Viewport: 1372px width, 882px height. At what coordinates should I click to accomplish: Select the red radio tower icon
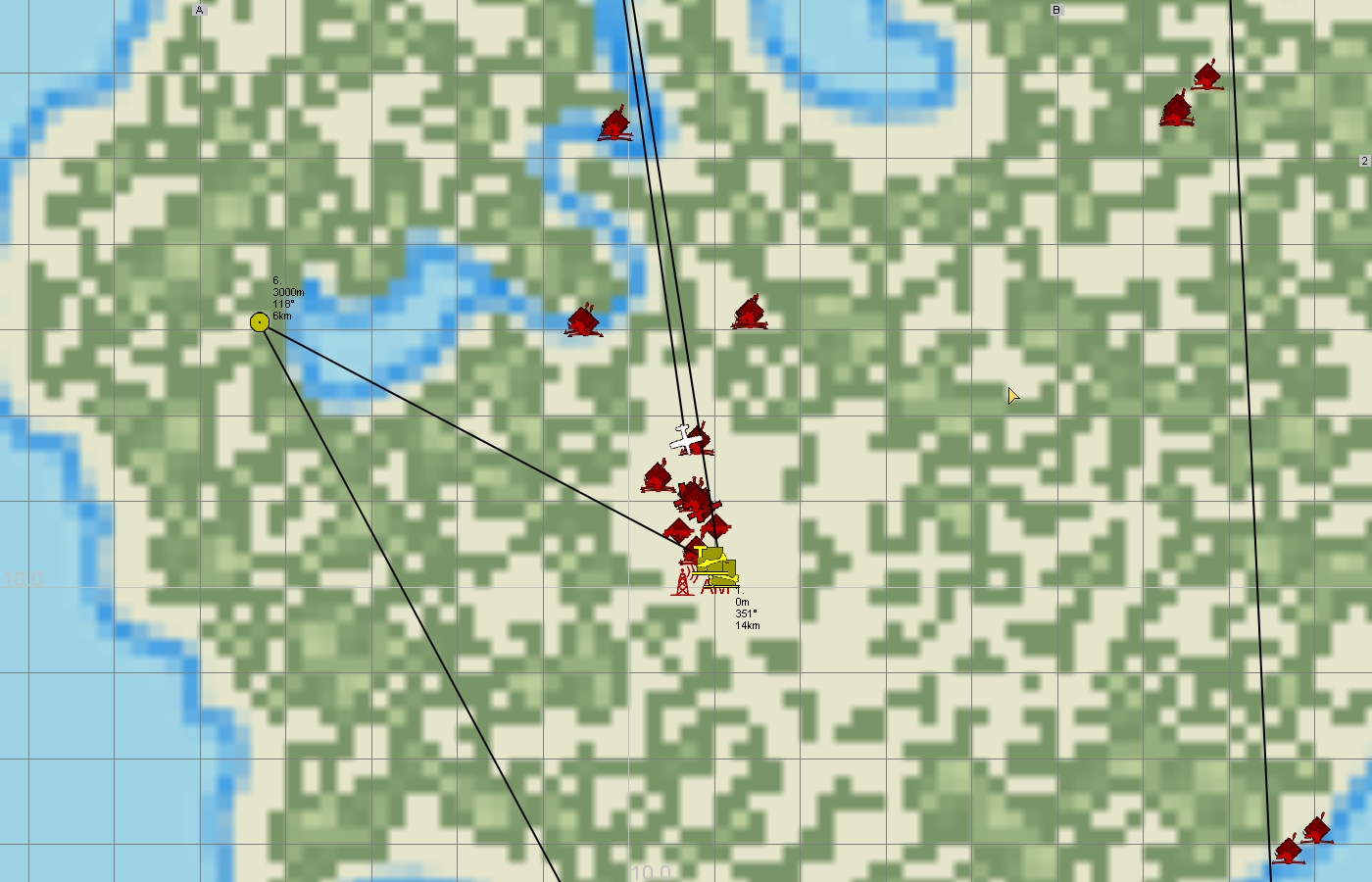682,580
